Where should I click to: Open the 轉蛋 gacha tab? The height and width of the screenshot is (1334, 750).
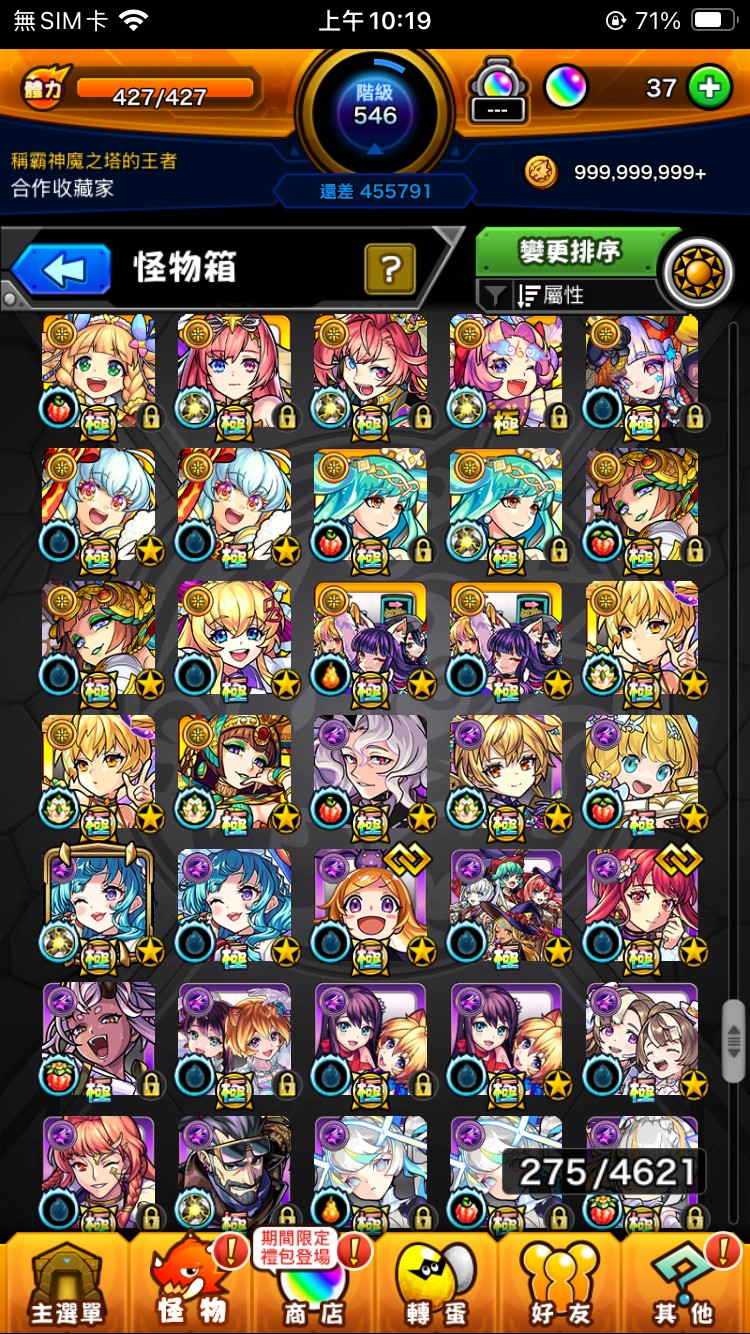(x=436, y=1286)
